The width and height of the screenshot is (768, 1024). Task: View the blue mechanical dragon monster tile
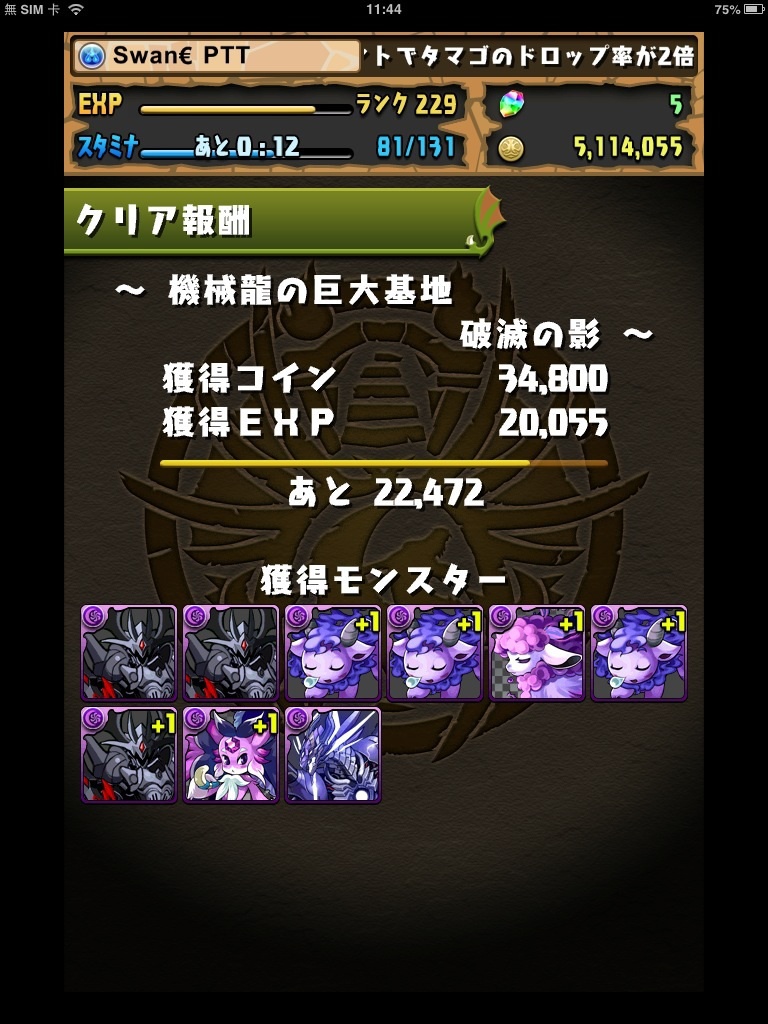333,755
